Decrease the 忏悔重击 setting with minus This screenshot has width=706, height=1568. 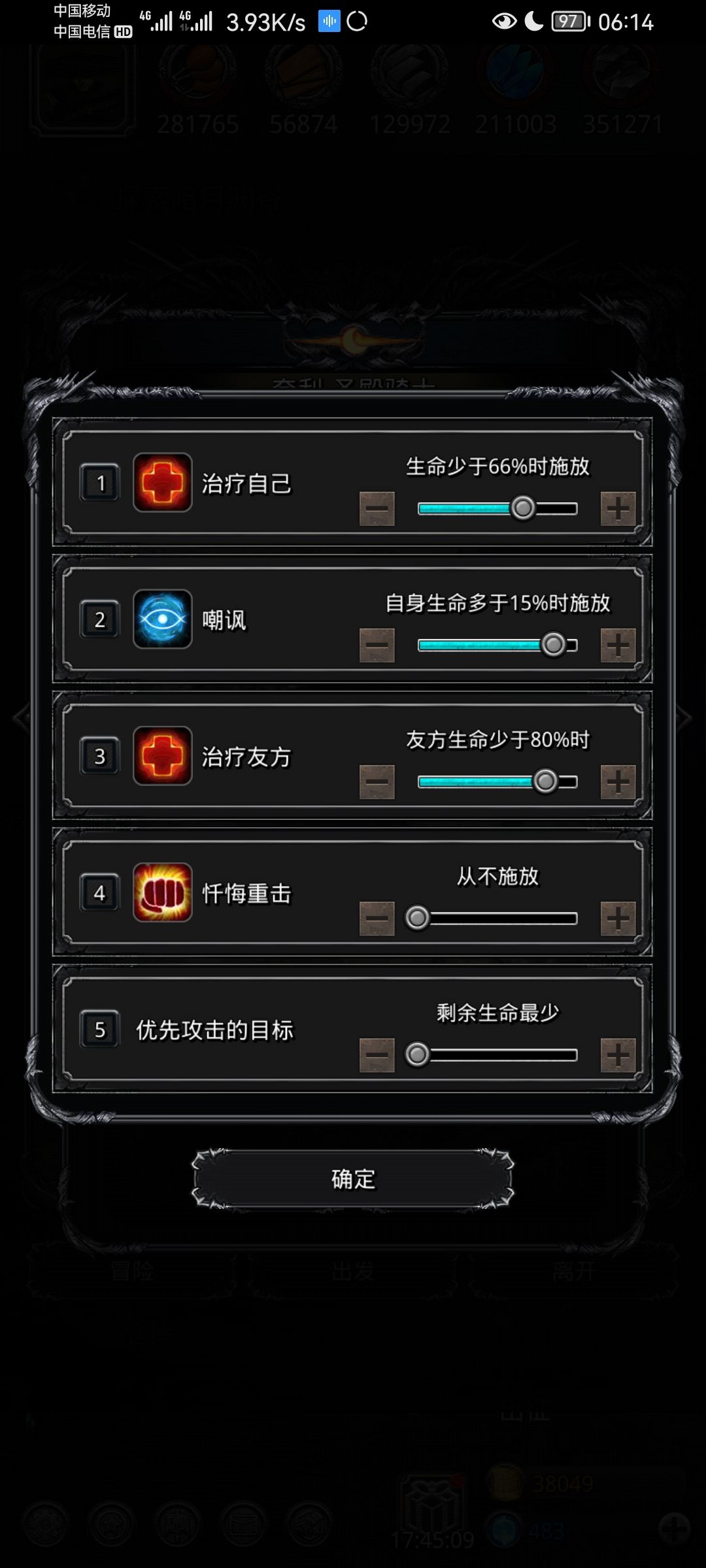point(378,919)
